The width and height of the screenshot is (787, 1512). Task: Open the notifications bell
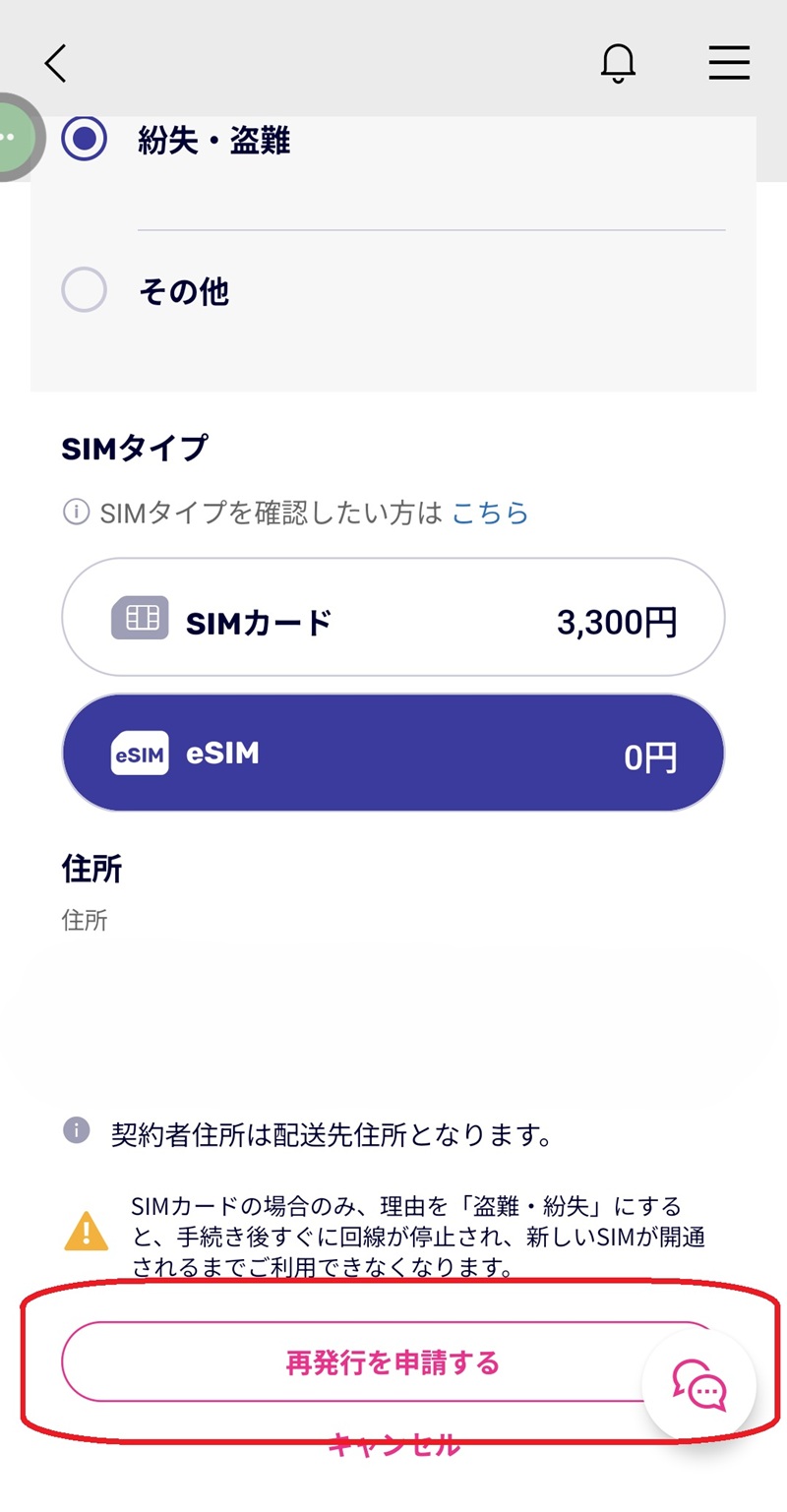pos(618,63)
